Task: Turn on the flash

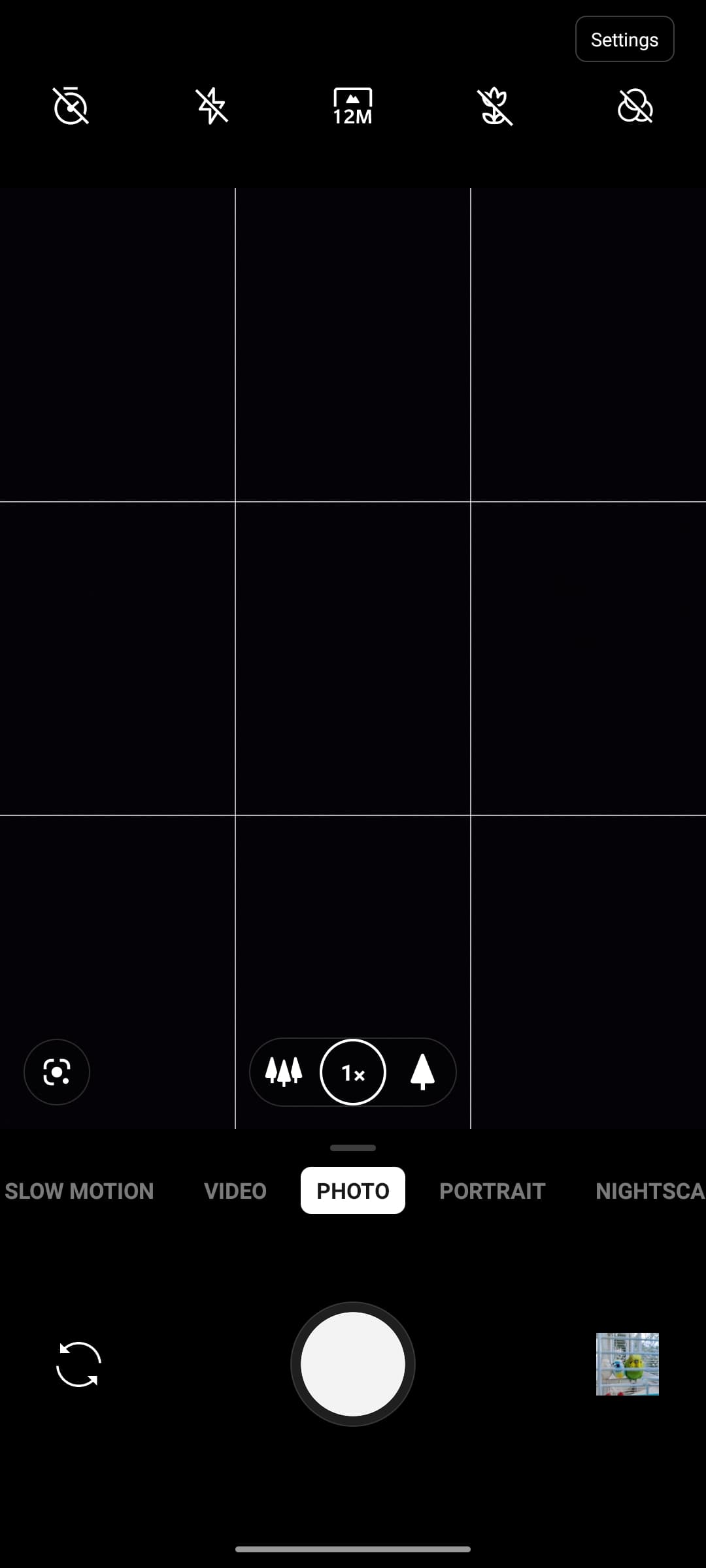Action: [212, 106]
